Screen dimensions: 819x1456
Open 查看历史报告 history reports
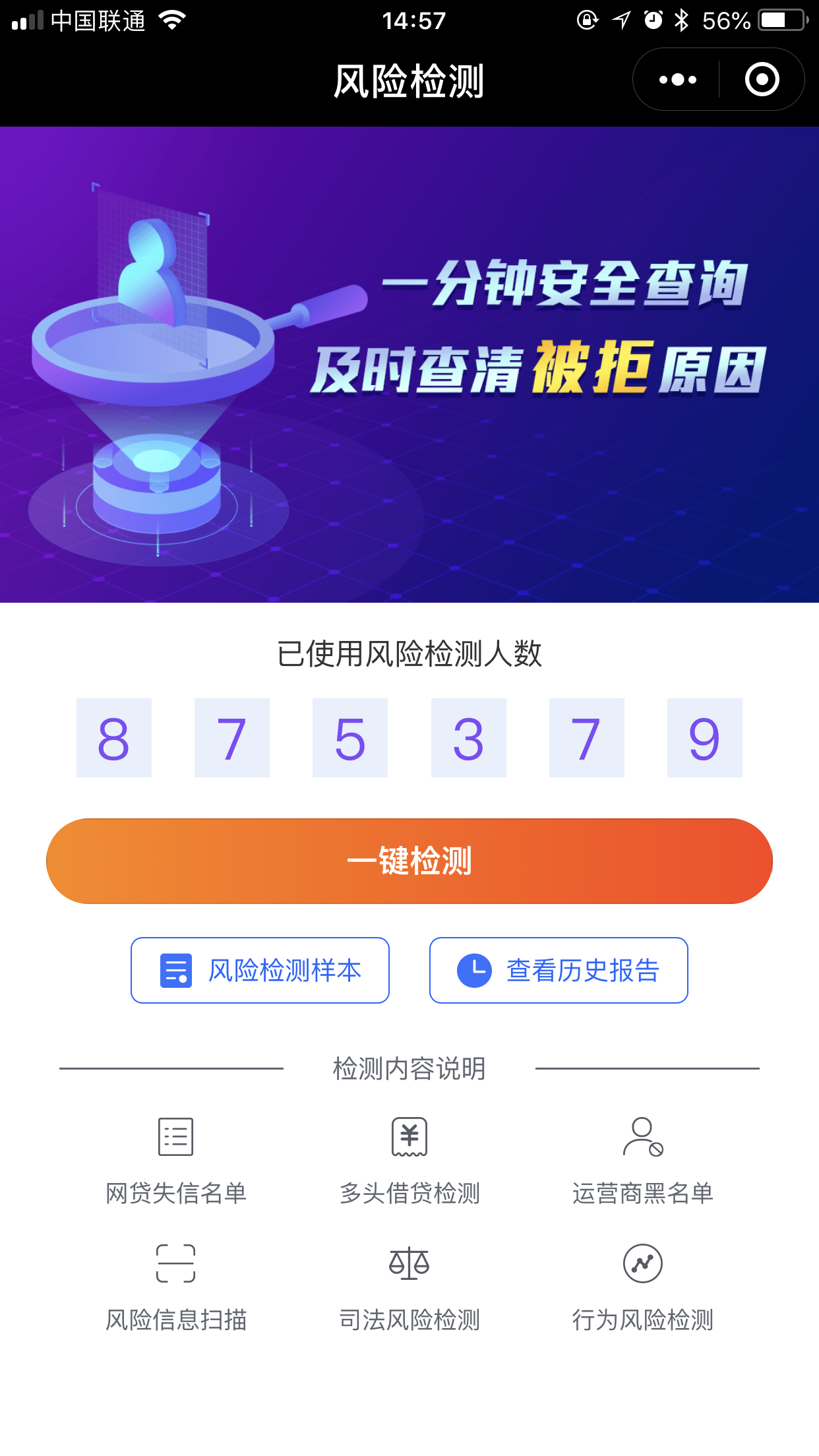pyautogui.click(x=559, y=970)
